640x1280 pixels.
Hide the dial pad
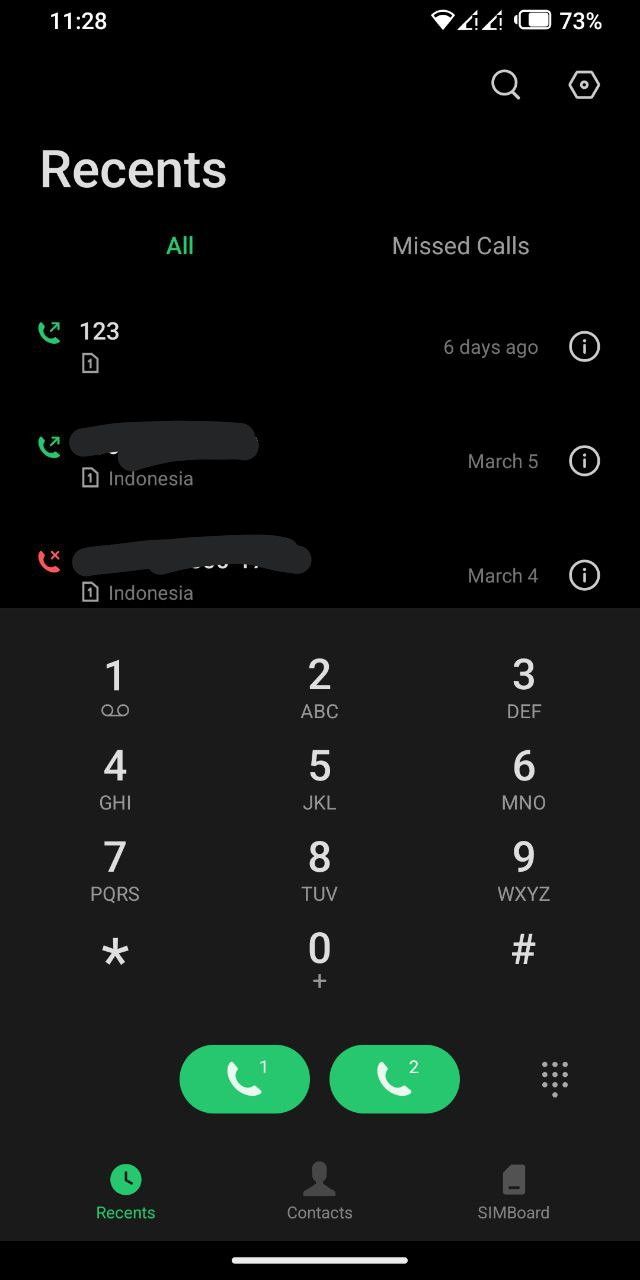(x=554, y=1079)
